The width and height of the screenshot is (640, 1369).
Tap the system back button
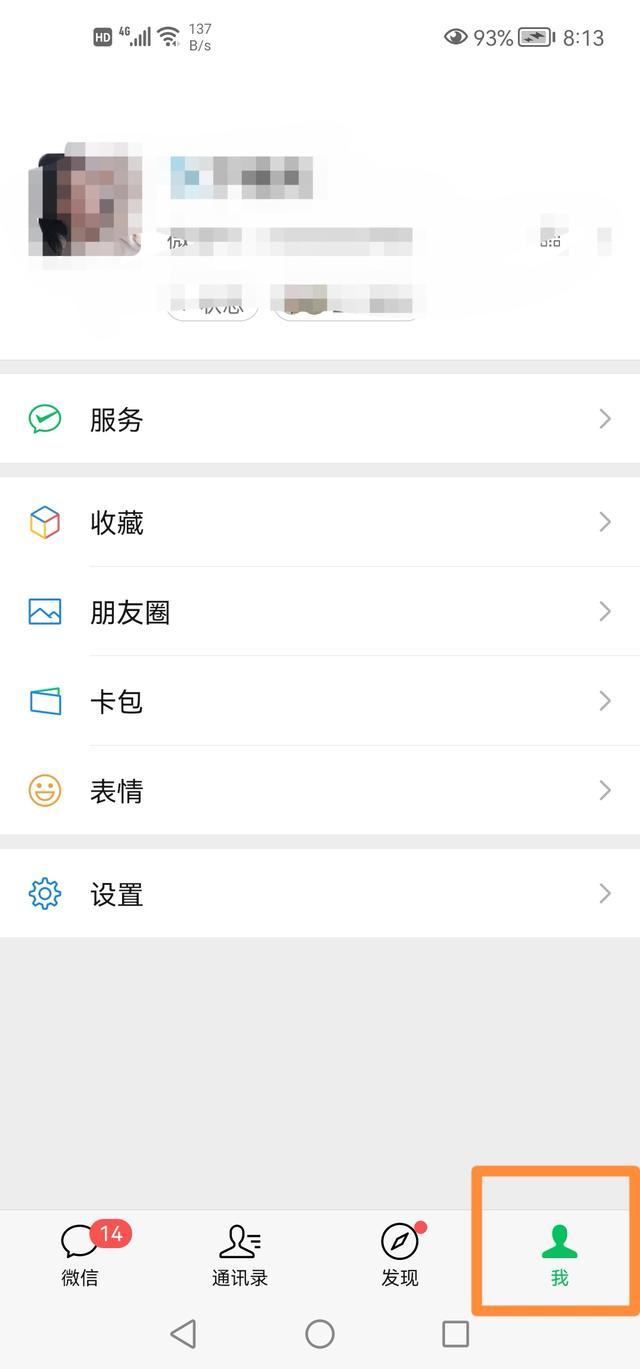[x=183, y=1333]
